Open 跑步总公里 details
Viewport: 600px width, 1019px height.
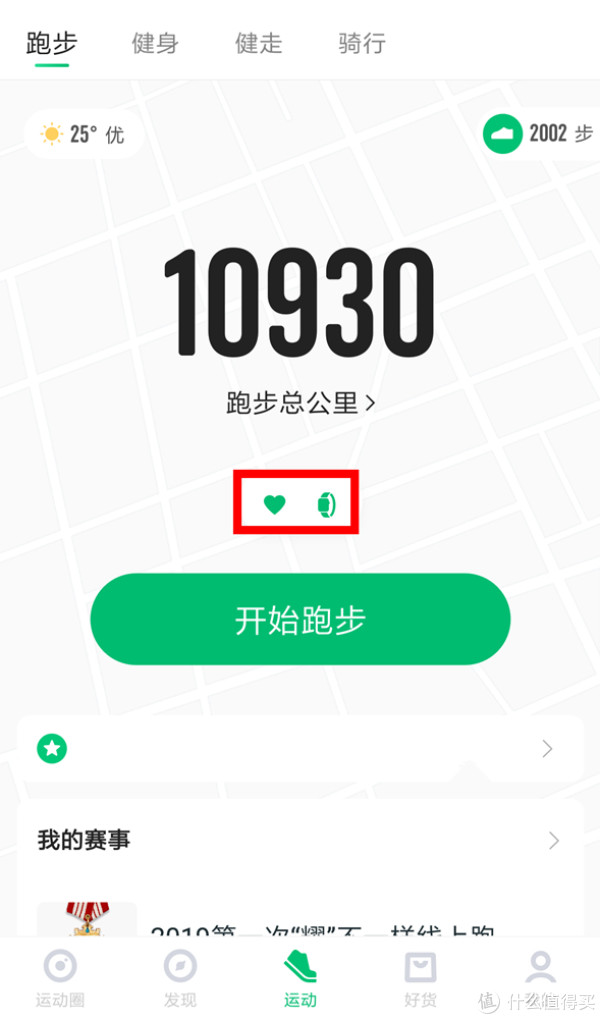coord(300,403)
